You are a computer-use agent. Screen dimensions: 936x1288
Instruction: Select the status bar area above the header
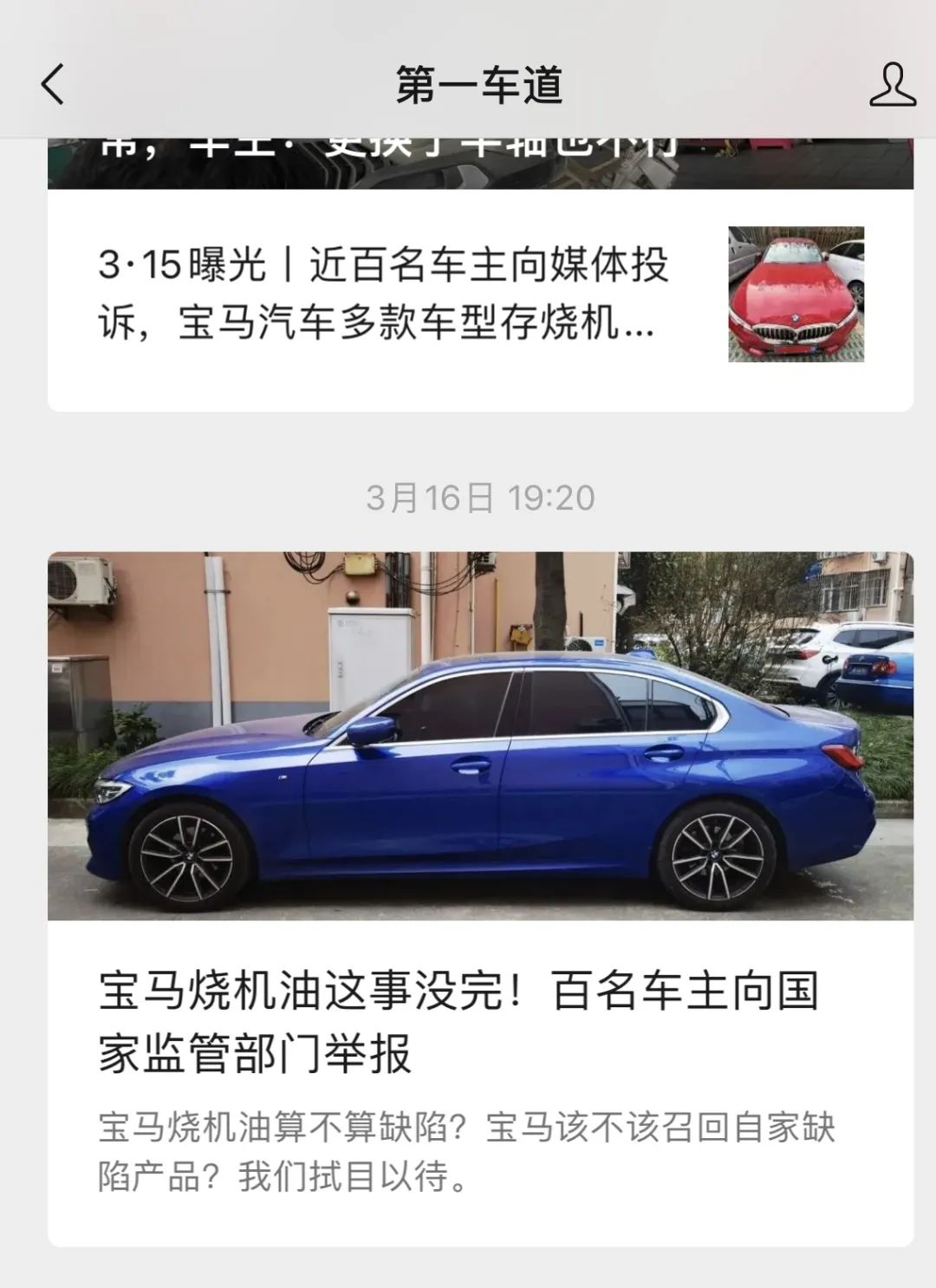pyautogui.click(x=468, y=17)
